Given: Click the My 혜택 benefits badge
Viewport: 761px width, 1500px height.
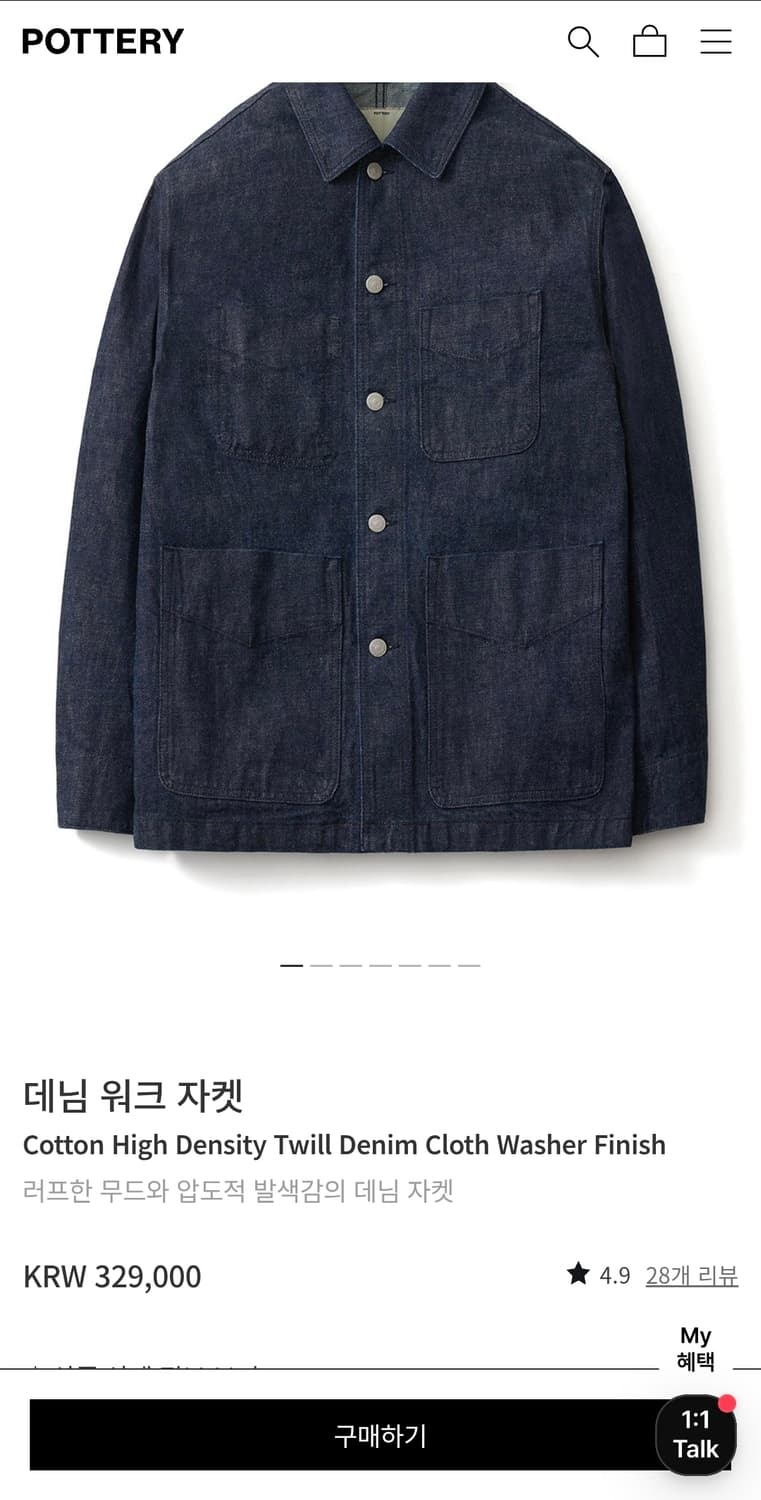Looking at the screenshot, I should pos(695,1348).
